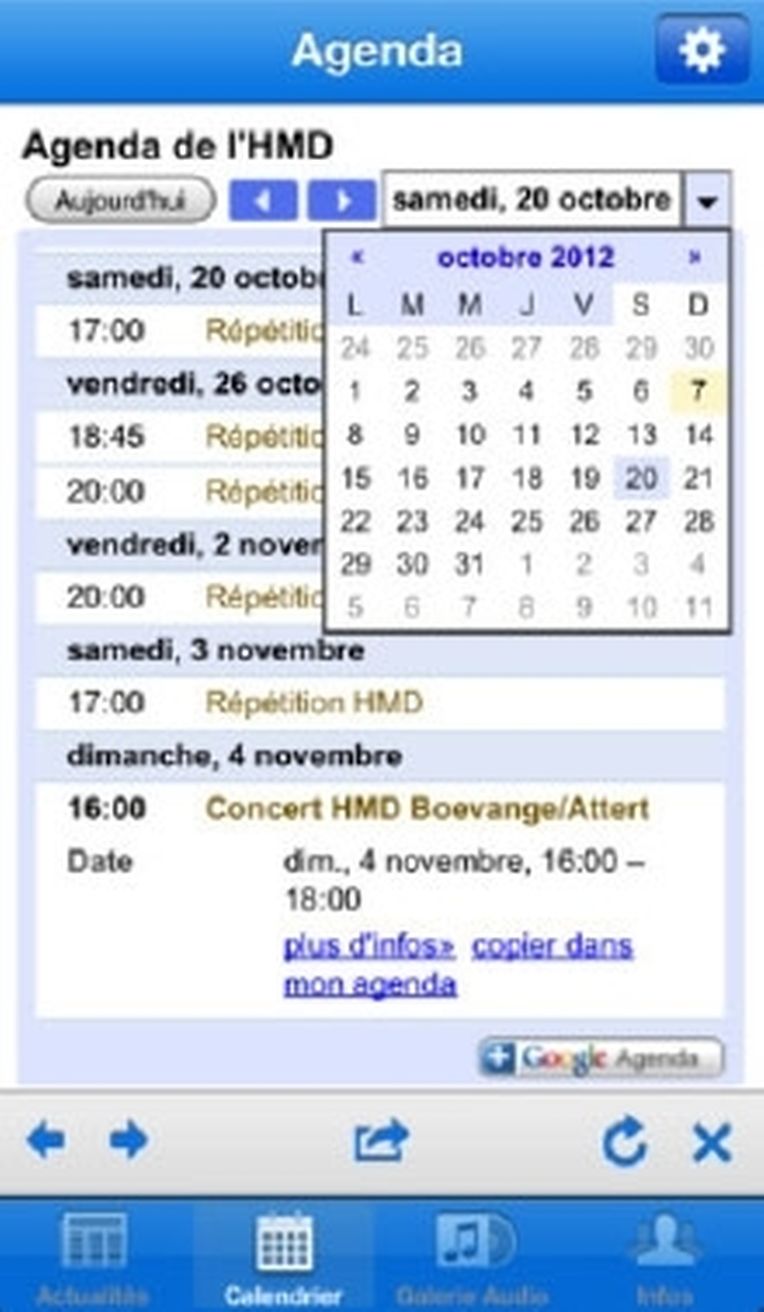
Task: Add to Google Agenda button
Action: 601,1058
